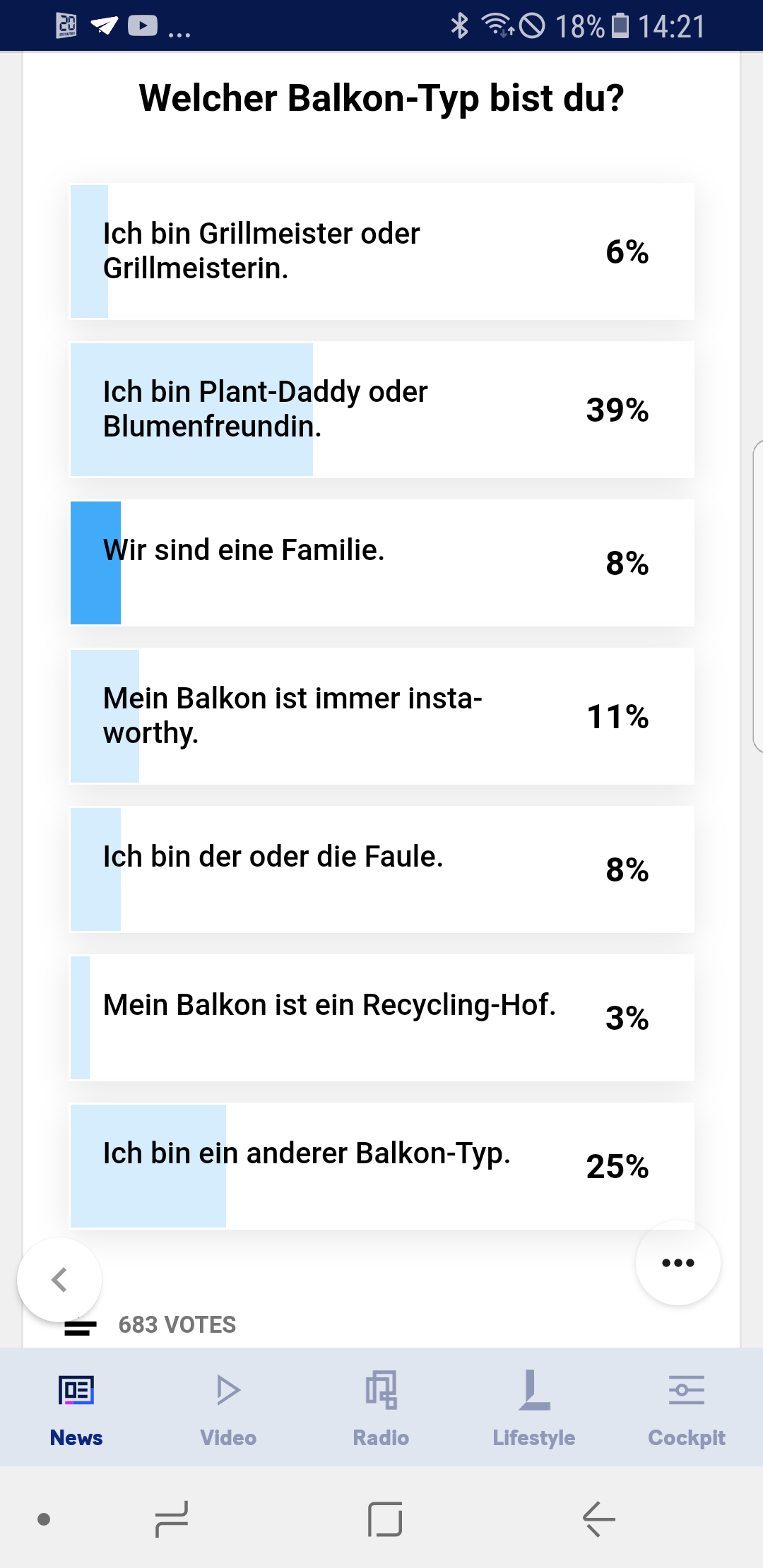Open the Video tab
The image size is (763, 1568).
point(228,1407)
